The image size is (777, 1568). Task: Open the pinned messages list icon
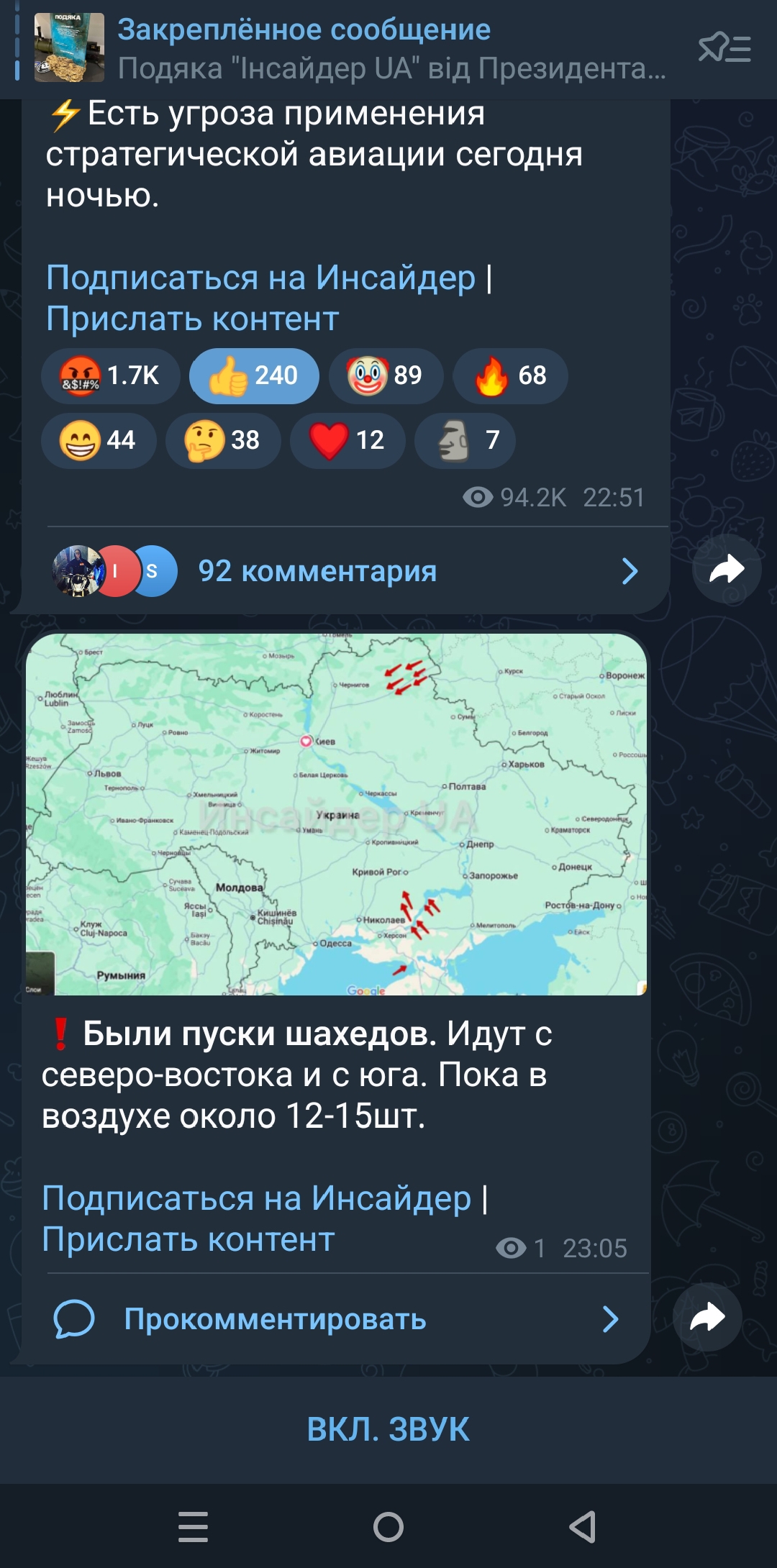point(724,49)
